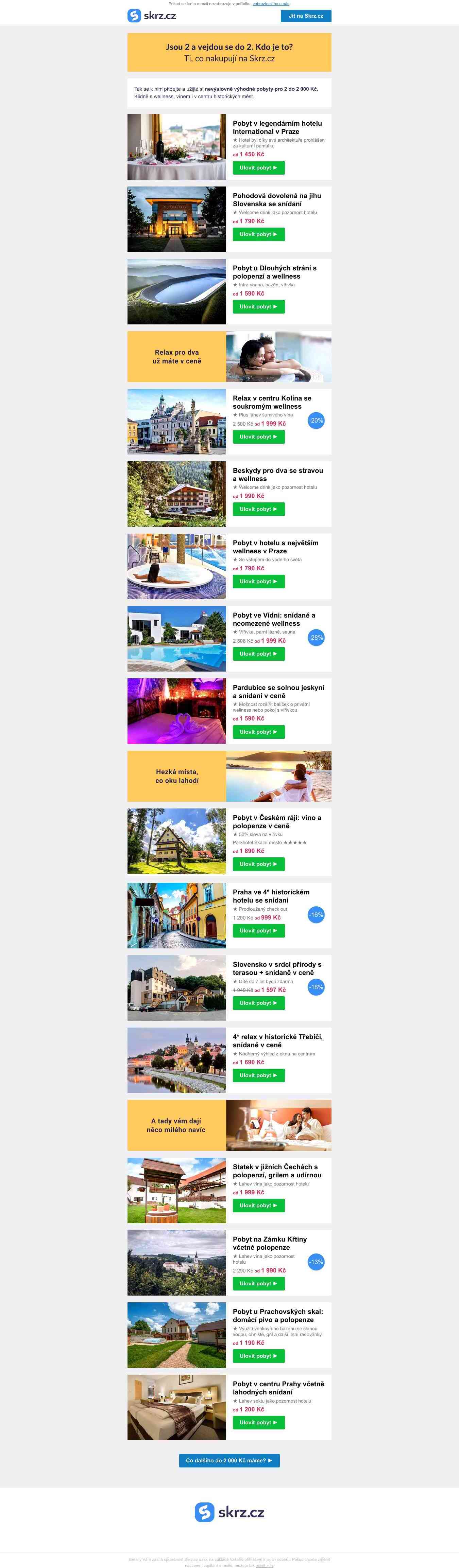Open the Vídeň wellness hotel photo
This screenshot has width=459, height=1568.
pos(177,639)
